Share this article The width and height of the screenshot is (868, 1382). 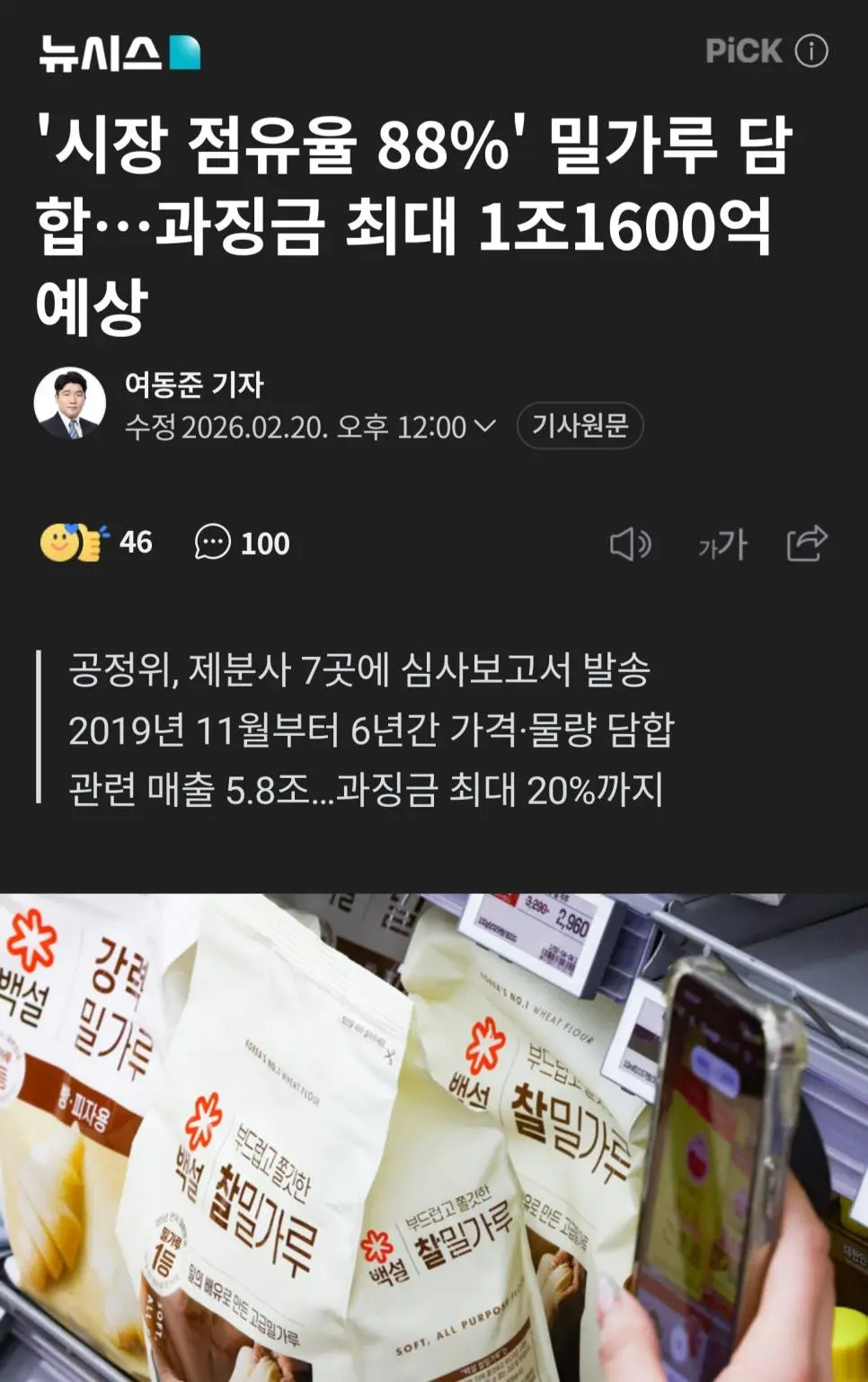point(807,544)
